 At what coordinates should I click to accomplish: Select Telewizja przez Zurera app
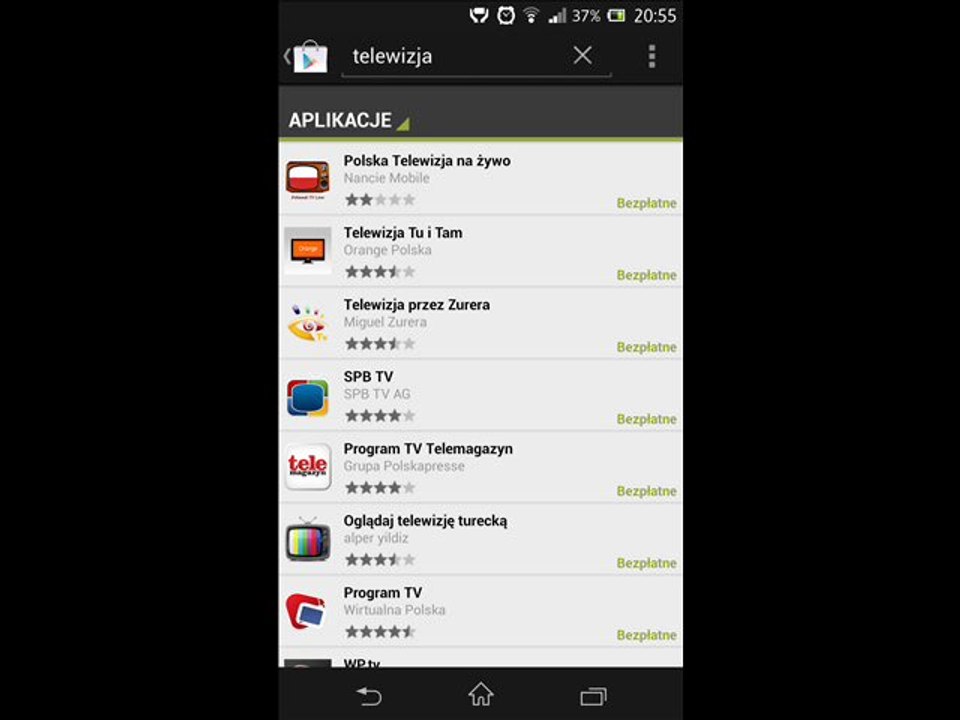480,324
